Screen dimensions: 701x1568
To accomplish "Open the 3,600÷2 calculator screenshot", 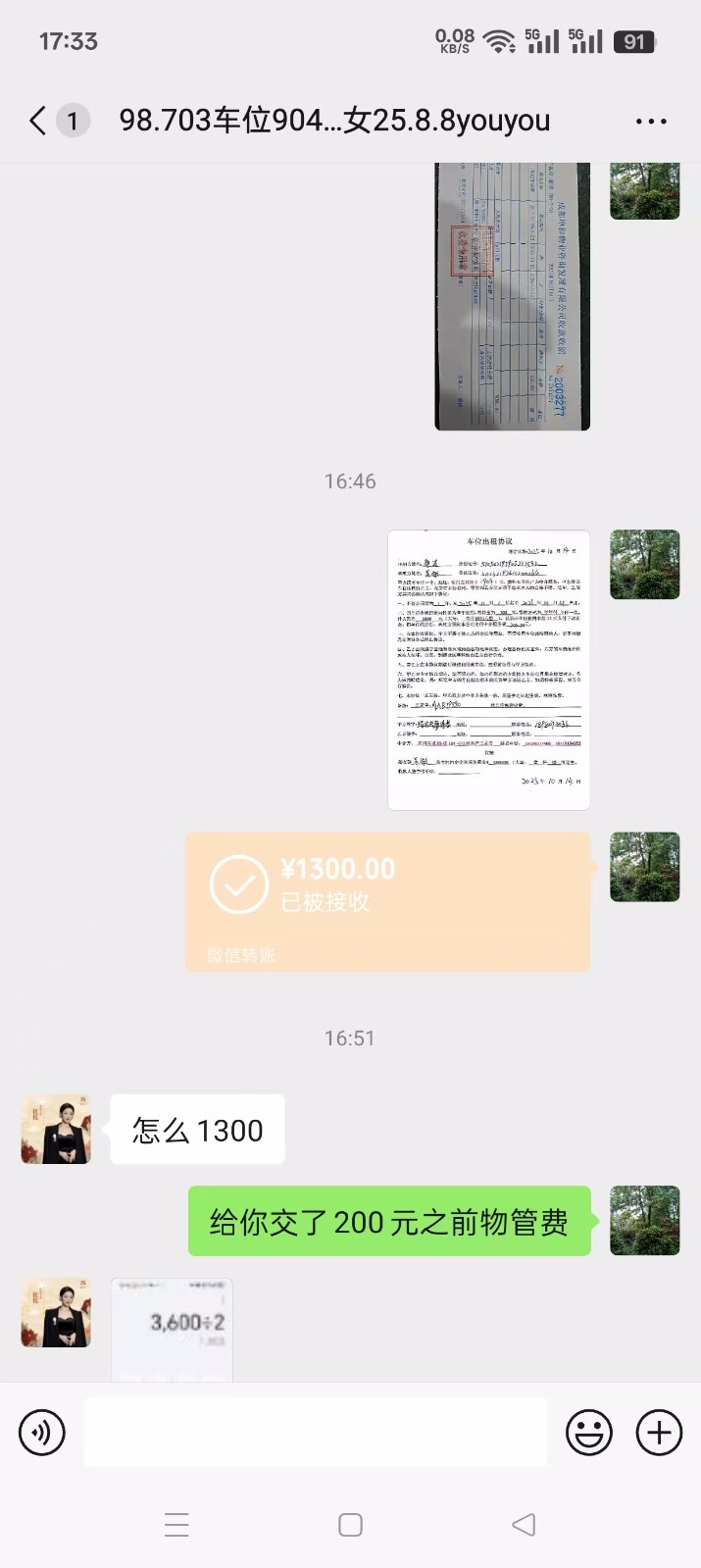I will click(172, 1329).
